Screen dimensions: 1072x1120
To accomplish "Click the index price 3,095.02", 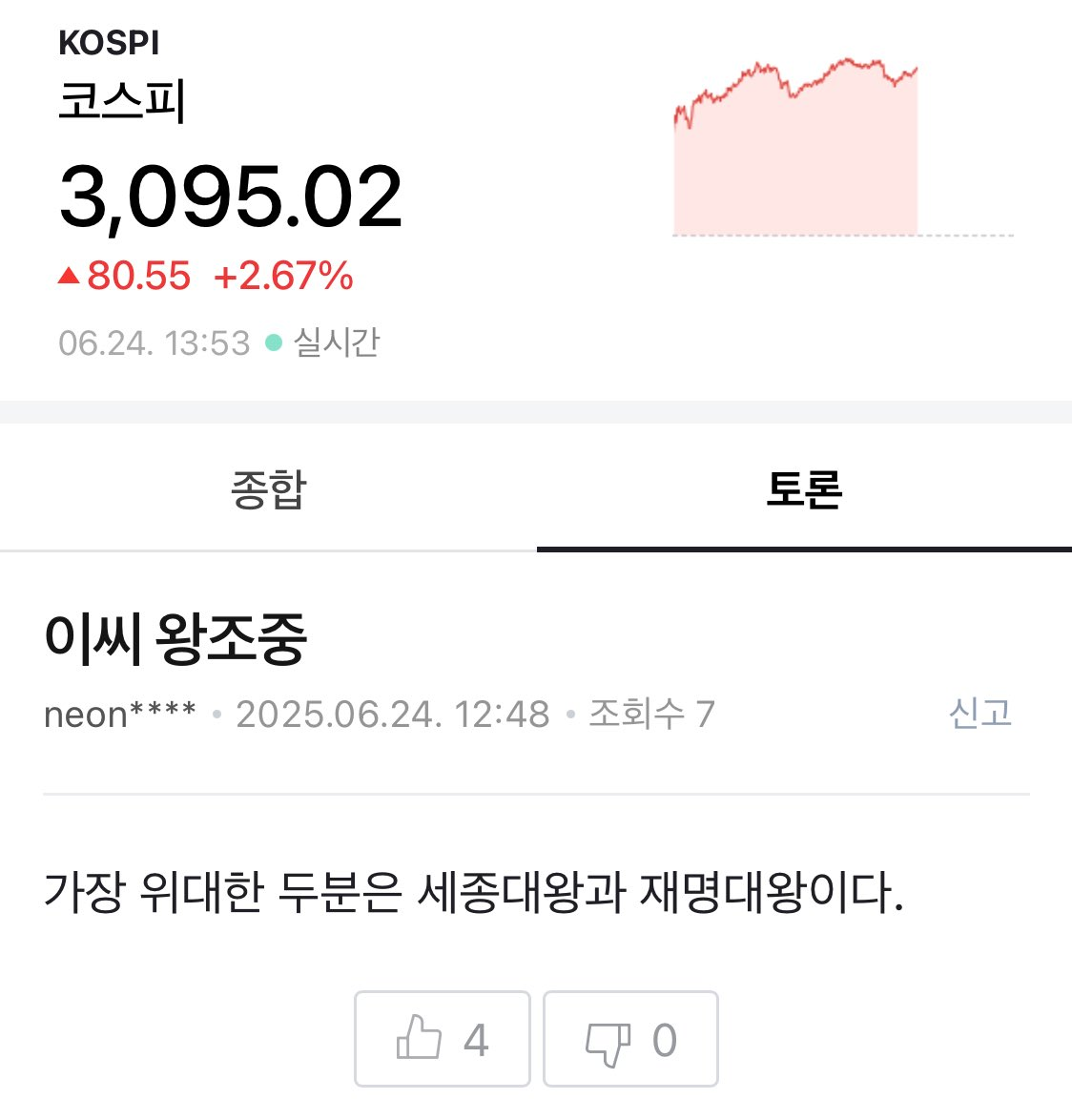I will click(x=233, y=196).
